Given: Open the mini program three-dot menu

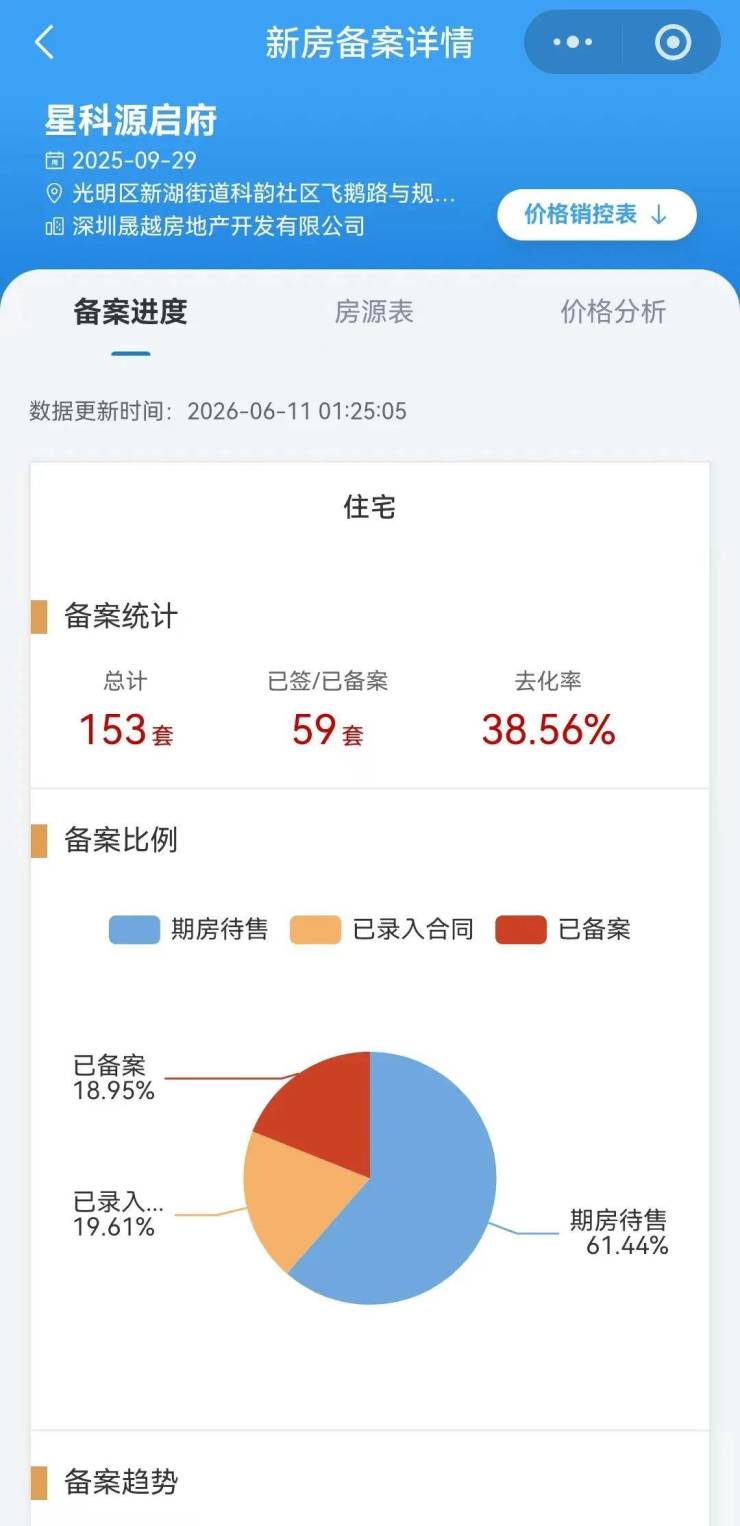Looking at the screenshot, I should click(573, 42).
